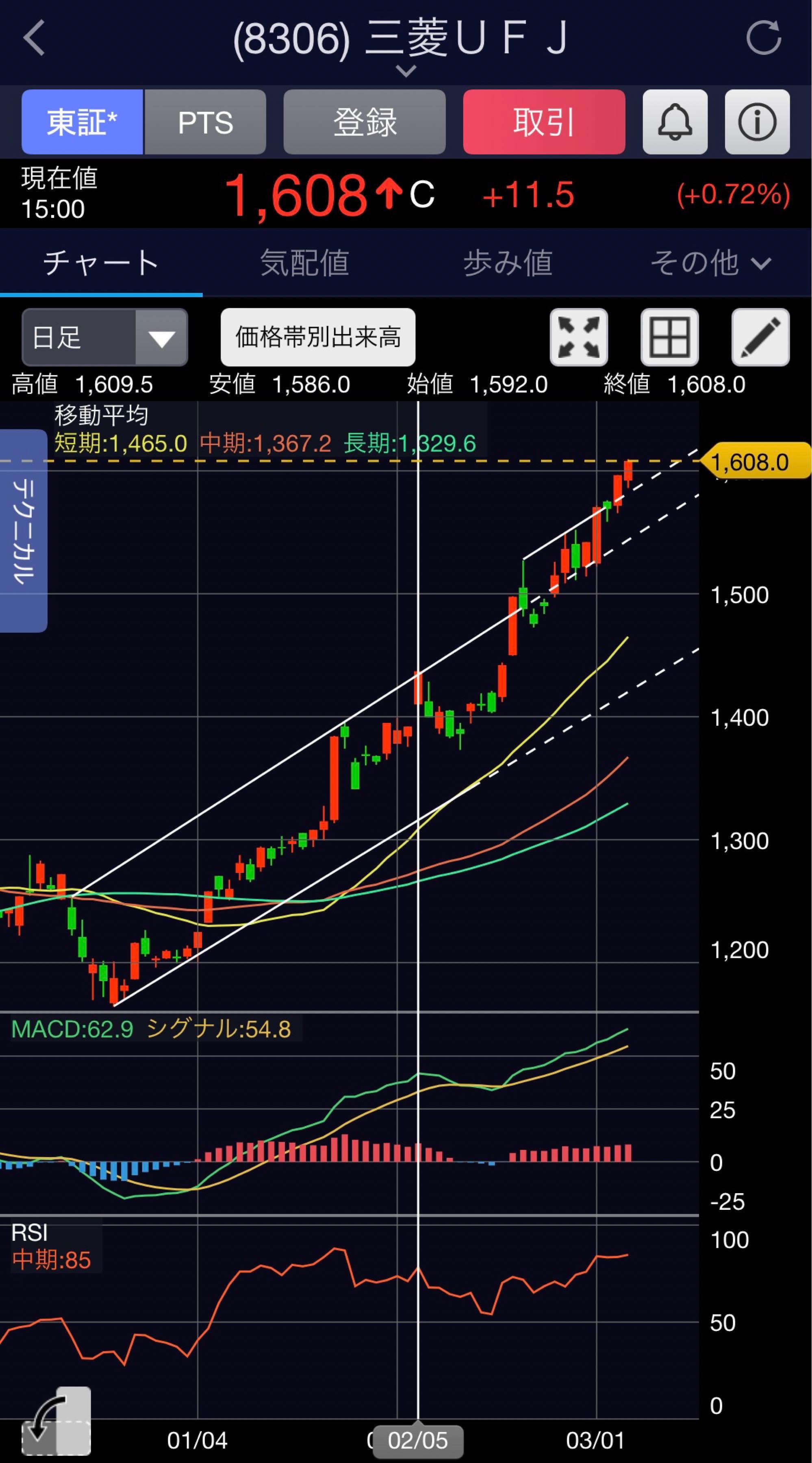Expand the chart to fullscreen
The image size is (812, 1463).
pos(579,337)
